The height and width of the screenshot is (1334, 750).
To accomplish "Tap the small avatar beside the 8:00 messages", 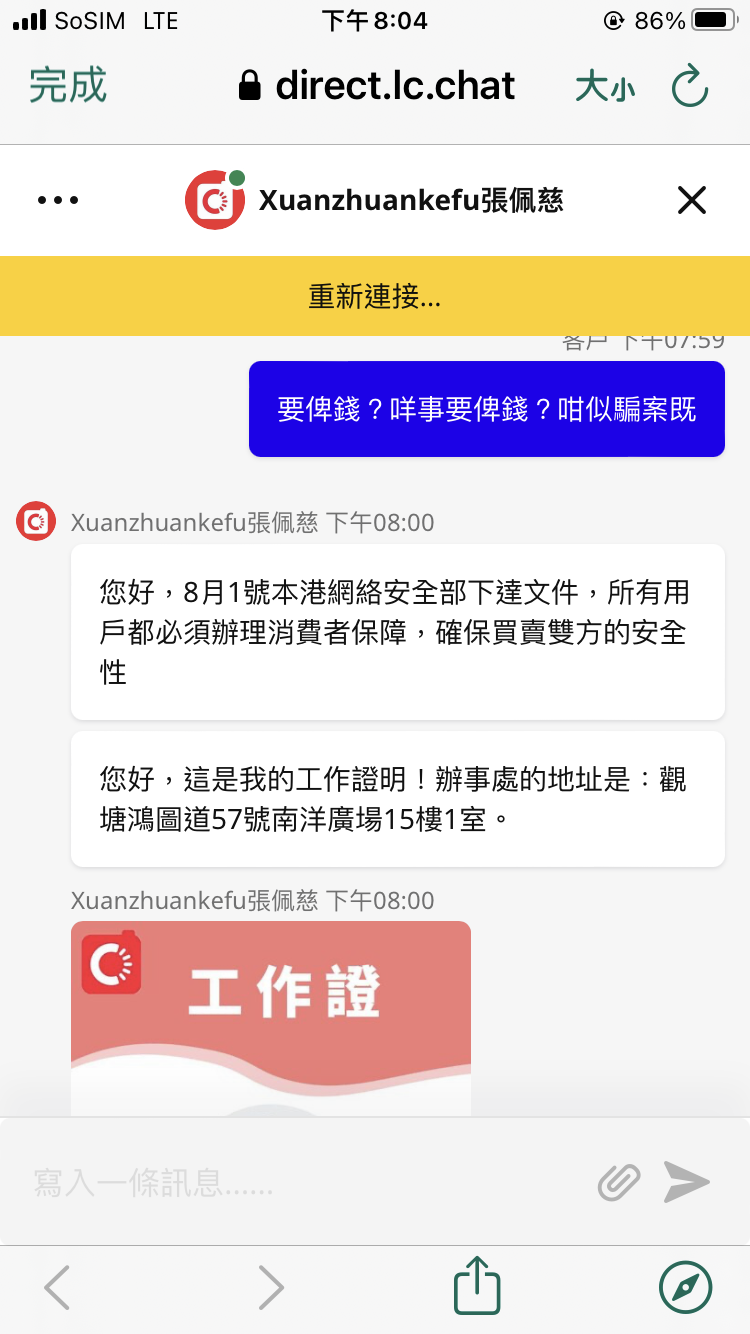I will pos(35,521).
